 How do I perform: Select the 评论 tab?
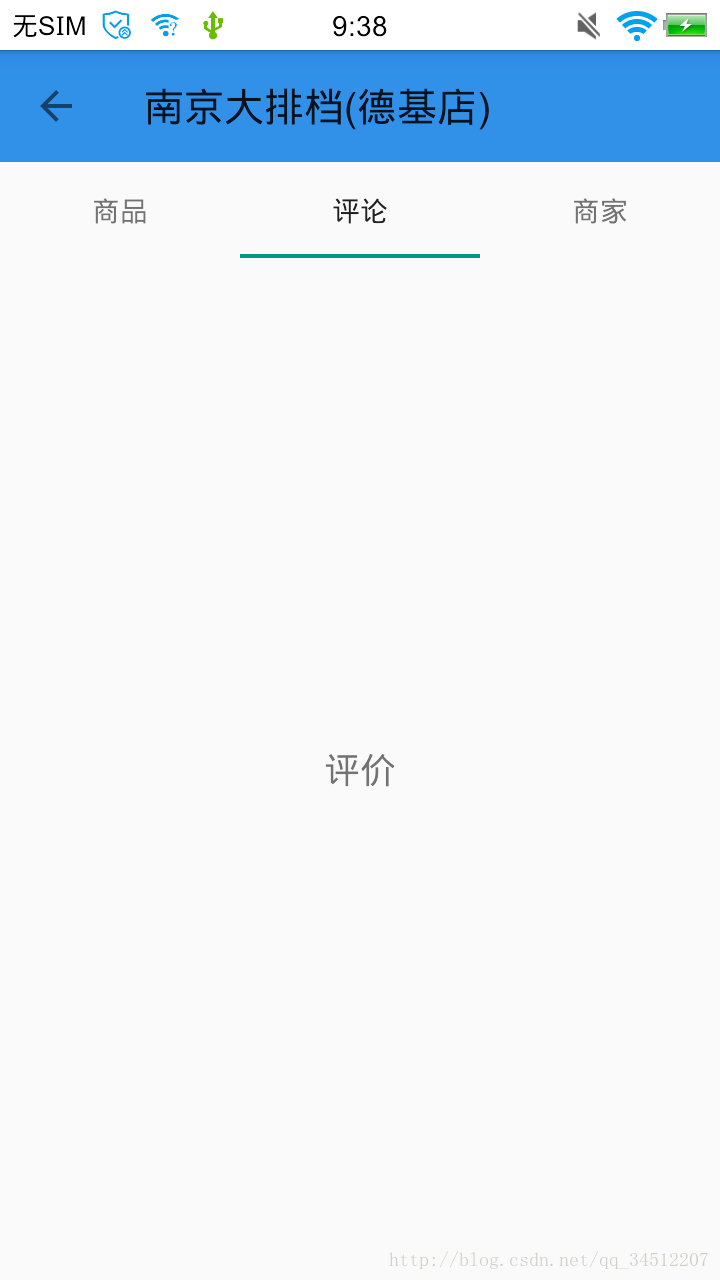coord(360,212)
